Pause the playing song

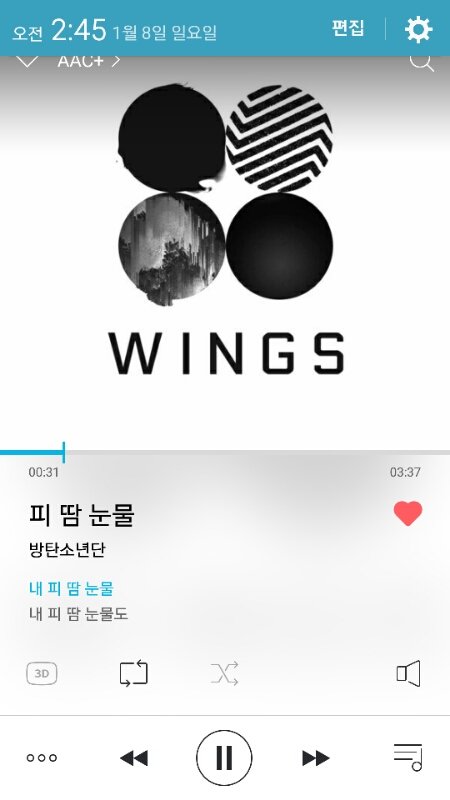coord(224,758)
